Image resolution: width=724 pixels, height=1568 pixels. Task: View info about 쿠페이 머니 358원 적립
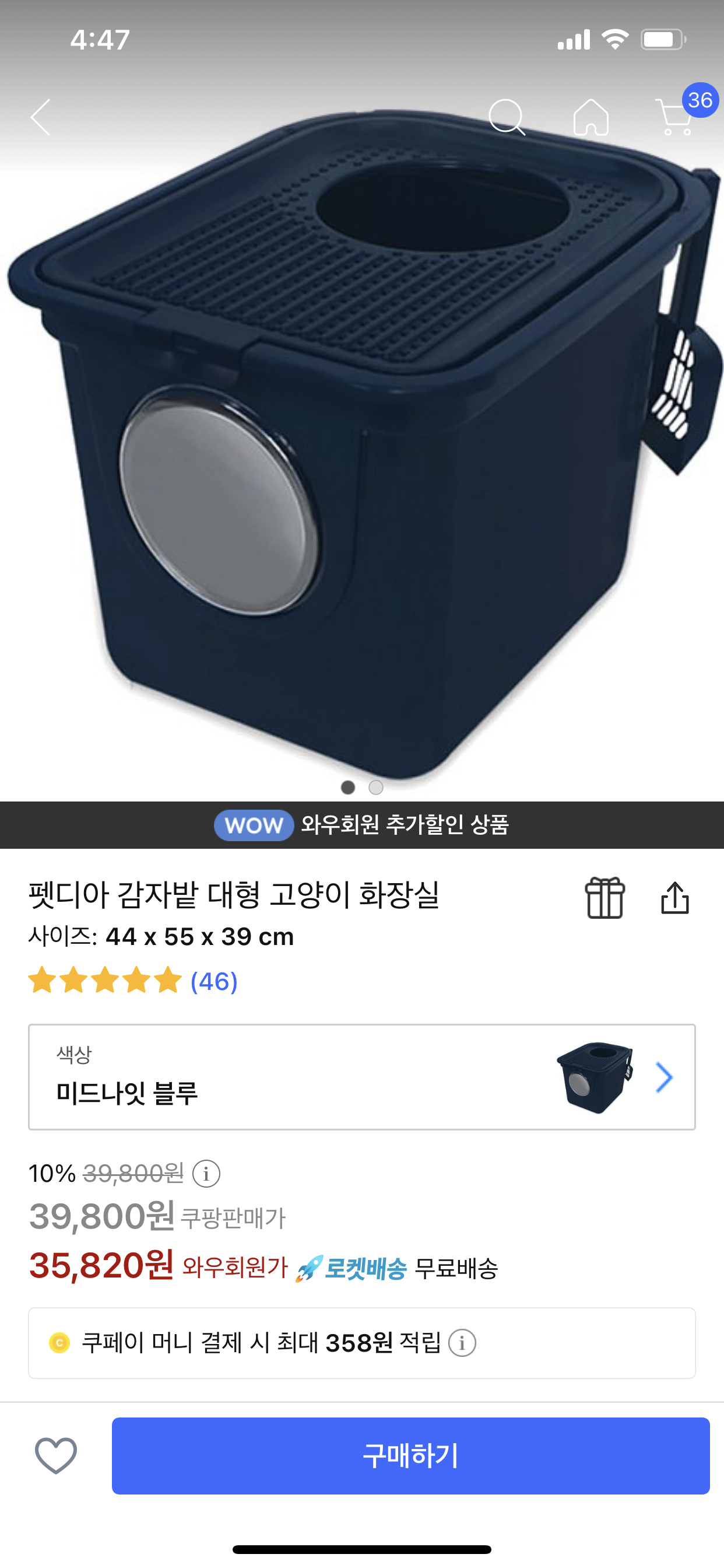462,1343
